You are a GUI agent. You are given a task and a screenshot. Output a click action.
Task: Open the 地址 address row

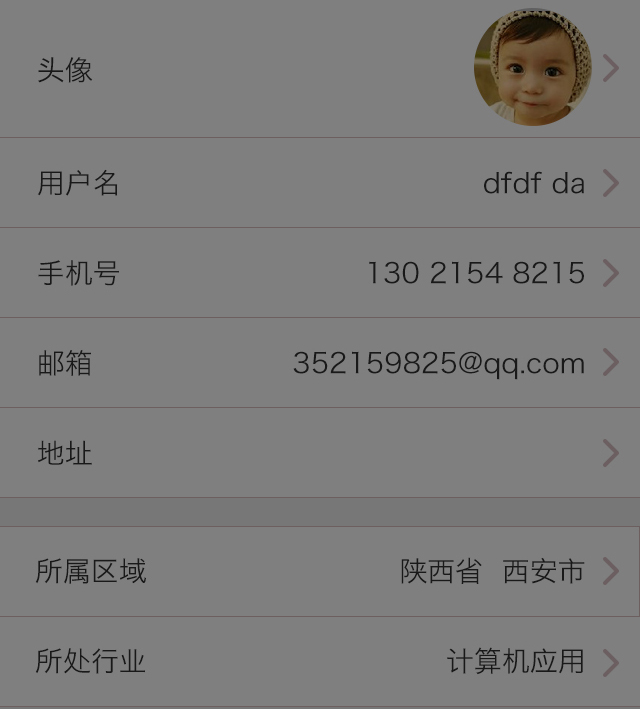pyautogui.click(x=320, y=453)
